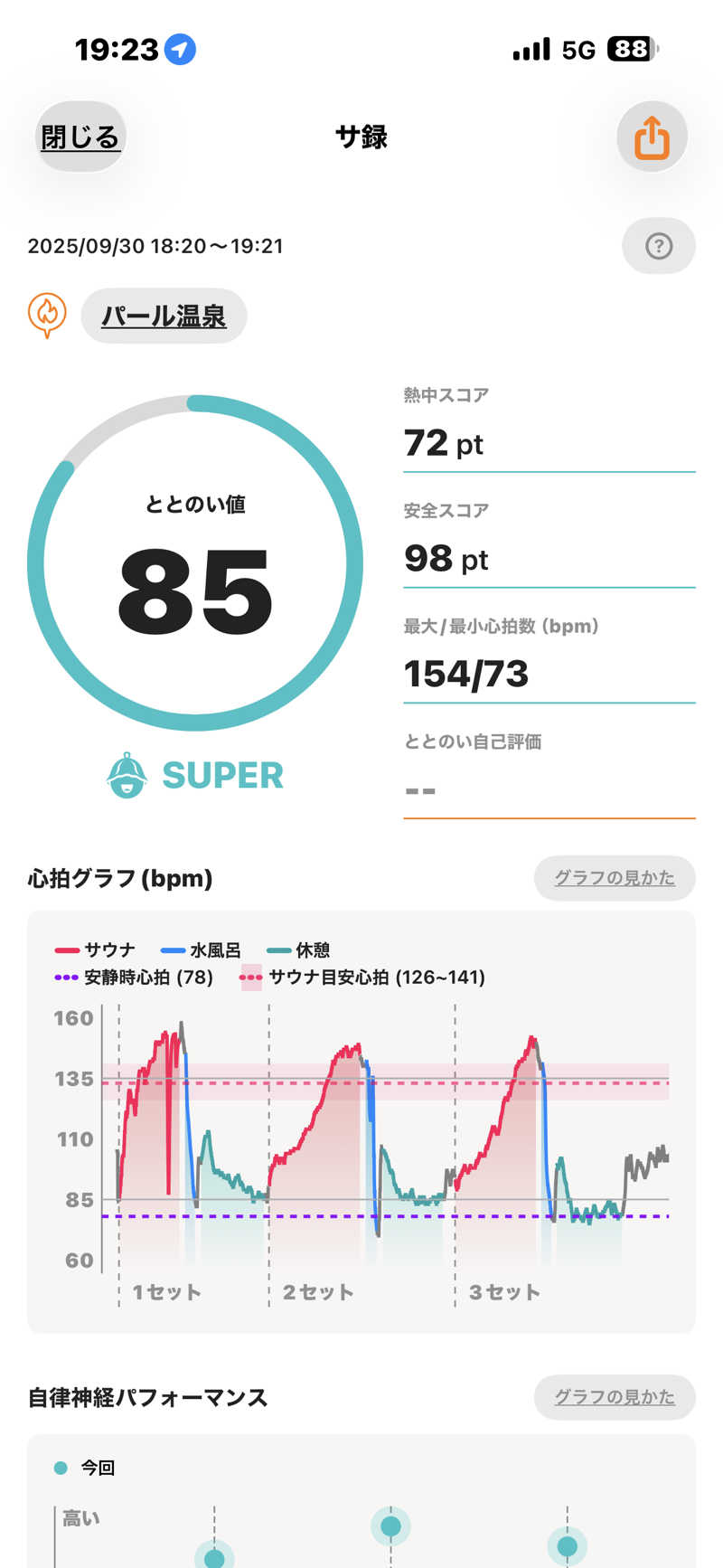
Task: Open the question mark help button
Action: [x=659, y=246]
